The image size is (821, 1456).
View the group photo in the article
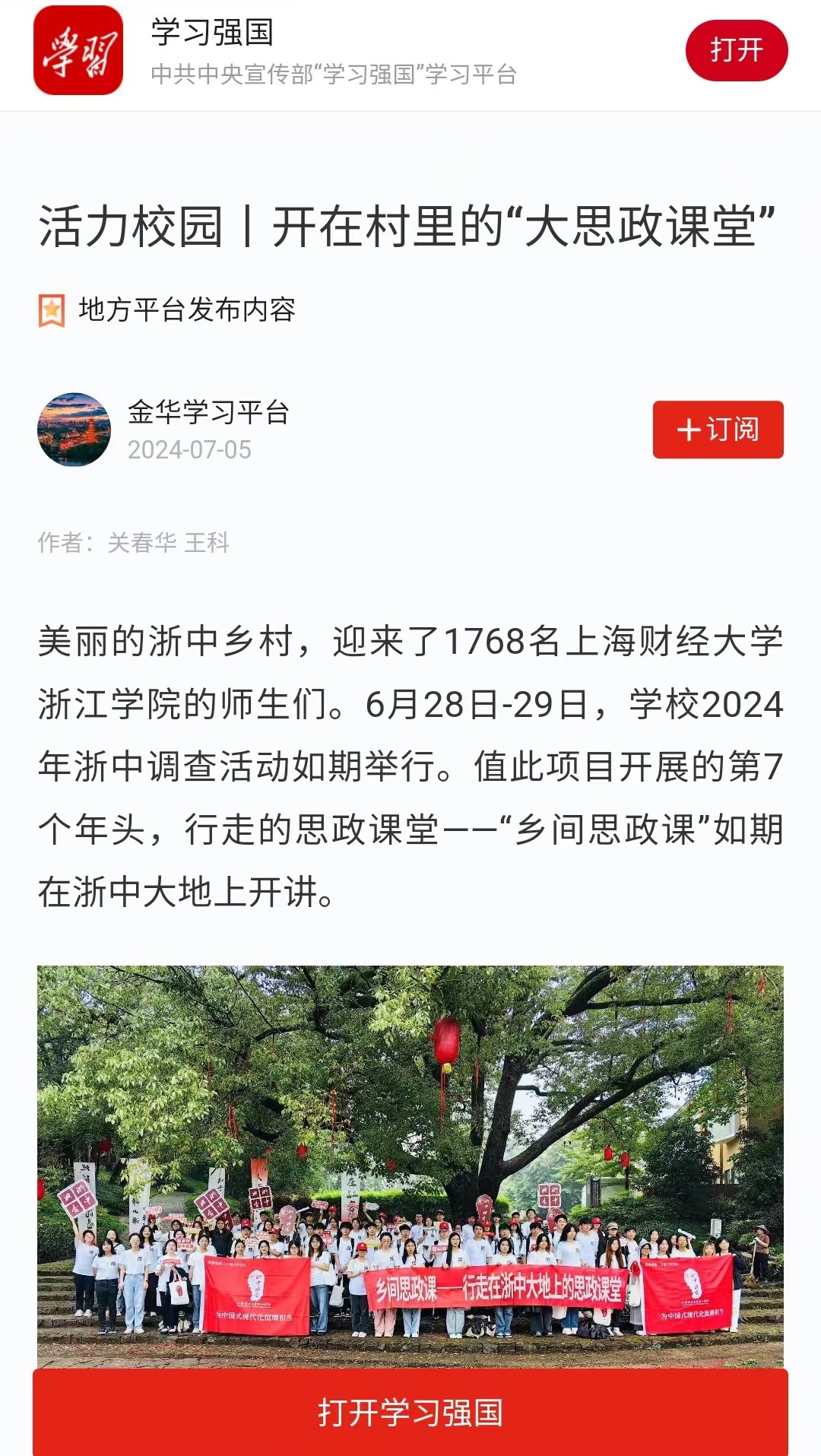410,1163
